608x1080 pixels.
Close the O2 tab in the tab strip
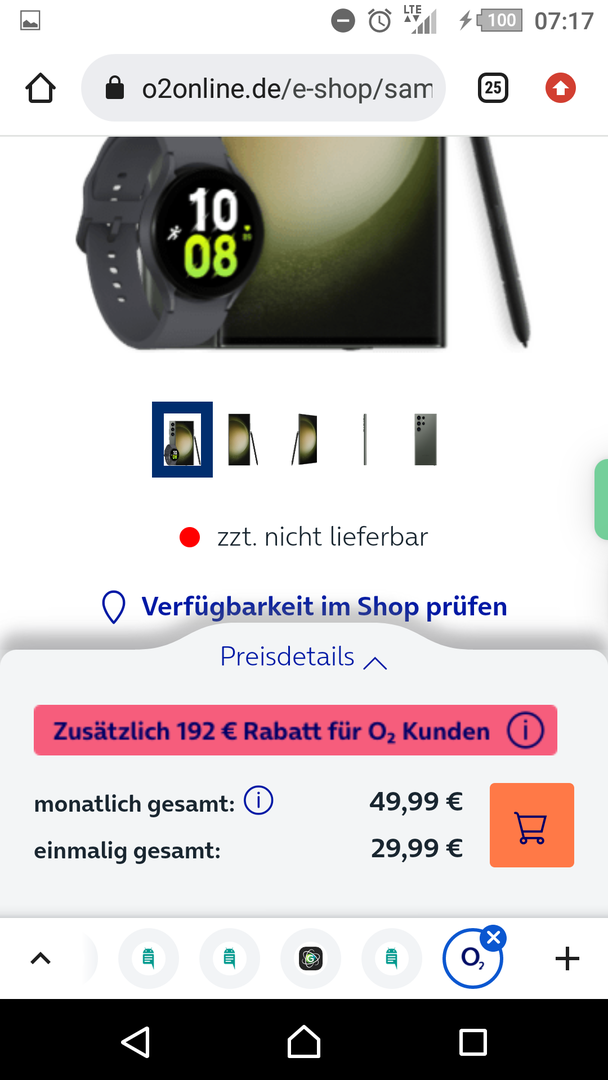point(493,938)
